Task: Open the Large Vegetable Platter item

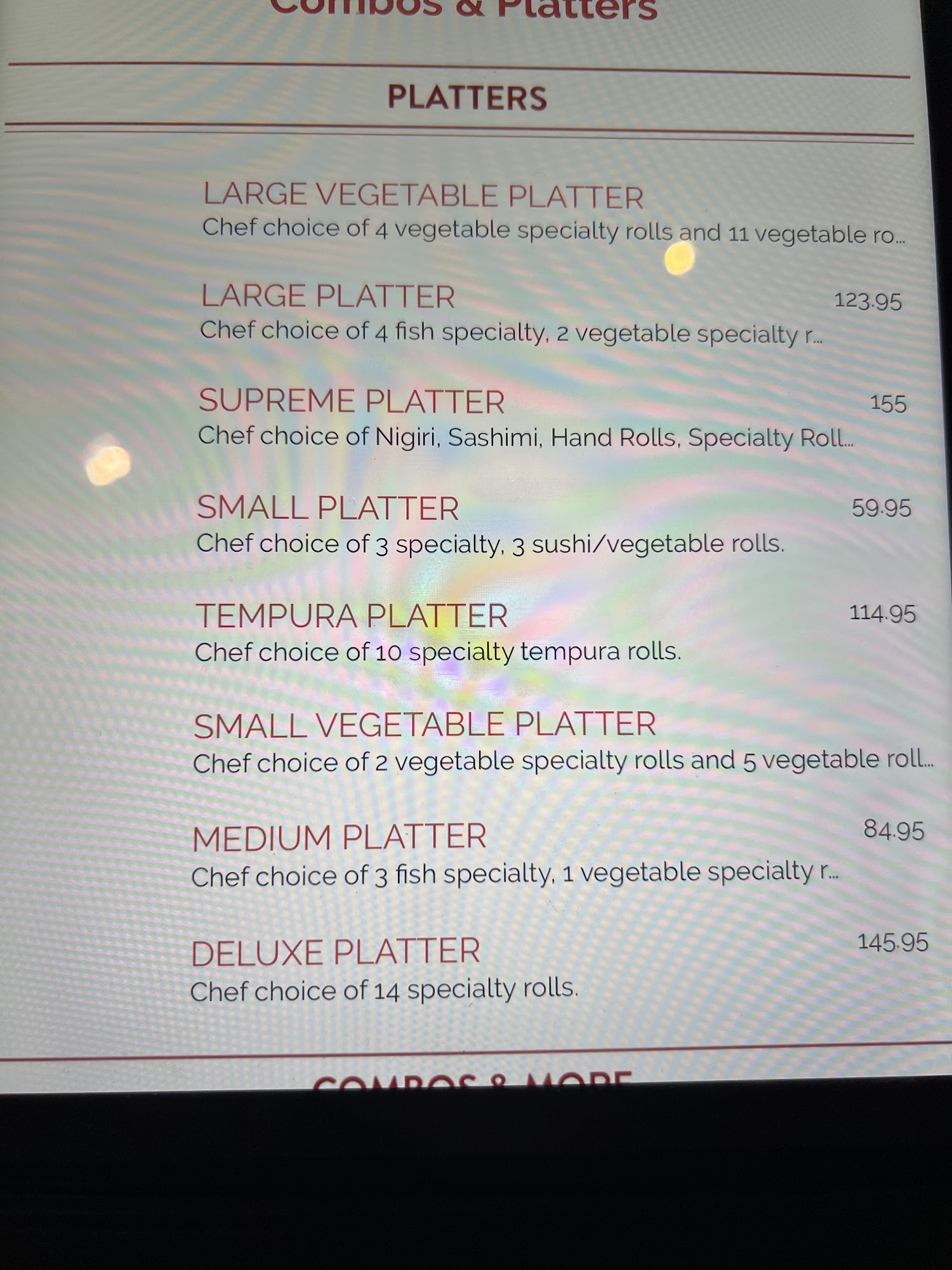Action: tap(423, 195)
